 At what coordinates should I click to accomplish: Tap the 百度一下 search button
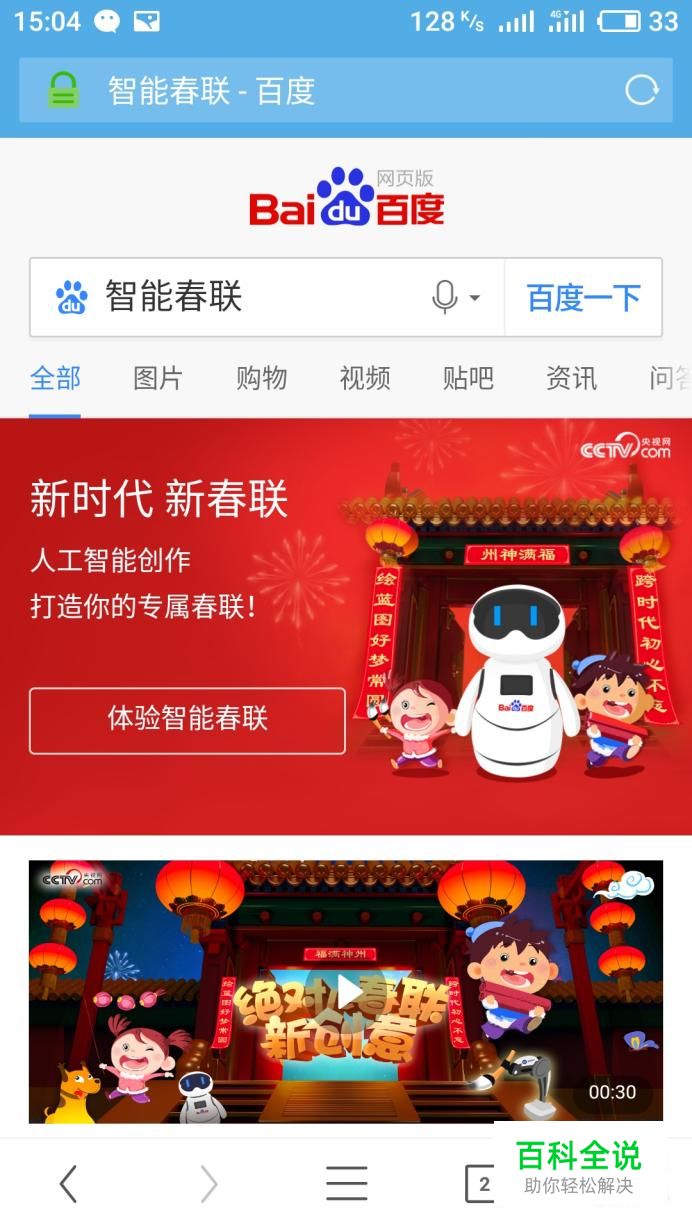click(583, 297)
